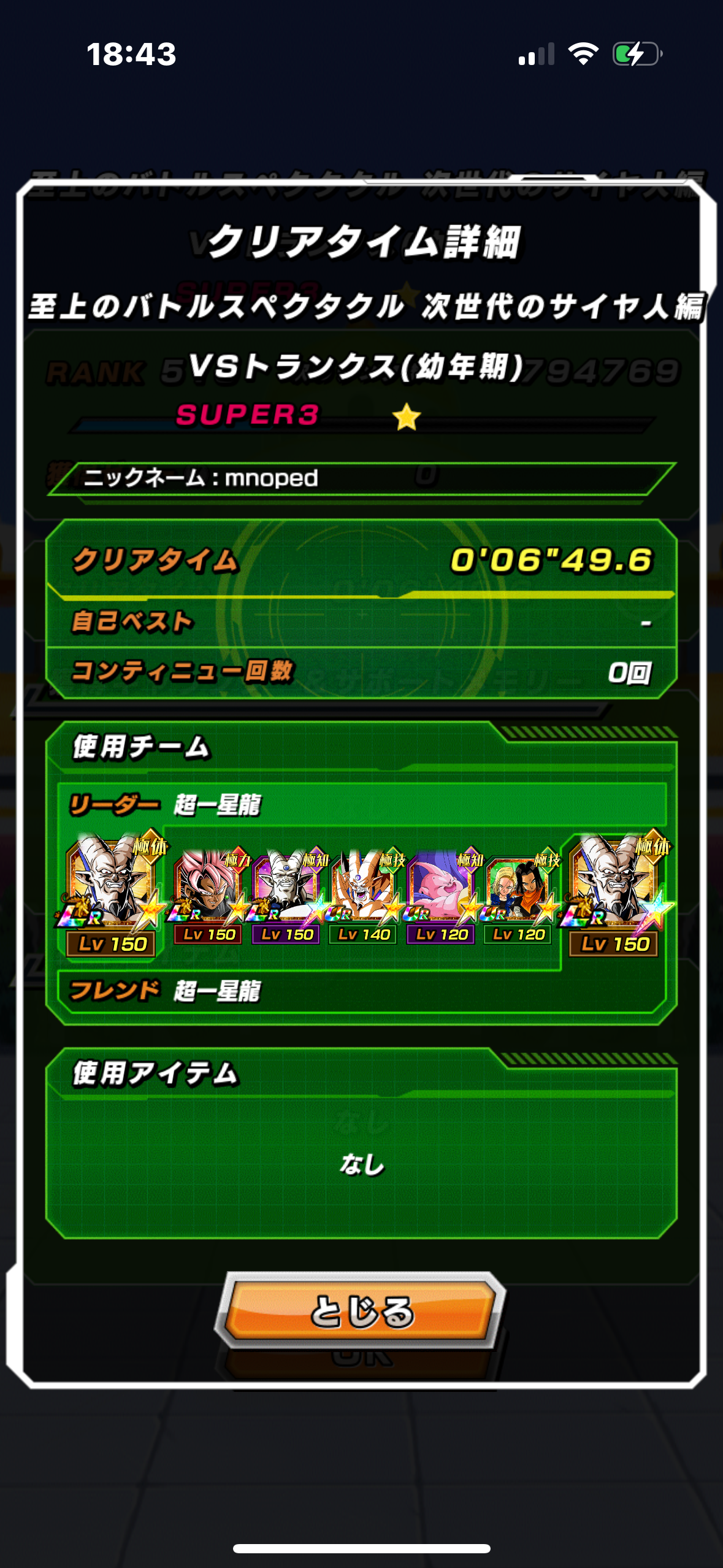Open the leader card in the team row
The width and height of the screenshot is (723, 1568).
tap(112, 894)
